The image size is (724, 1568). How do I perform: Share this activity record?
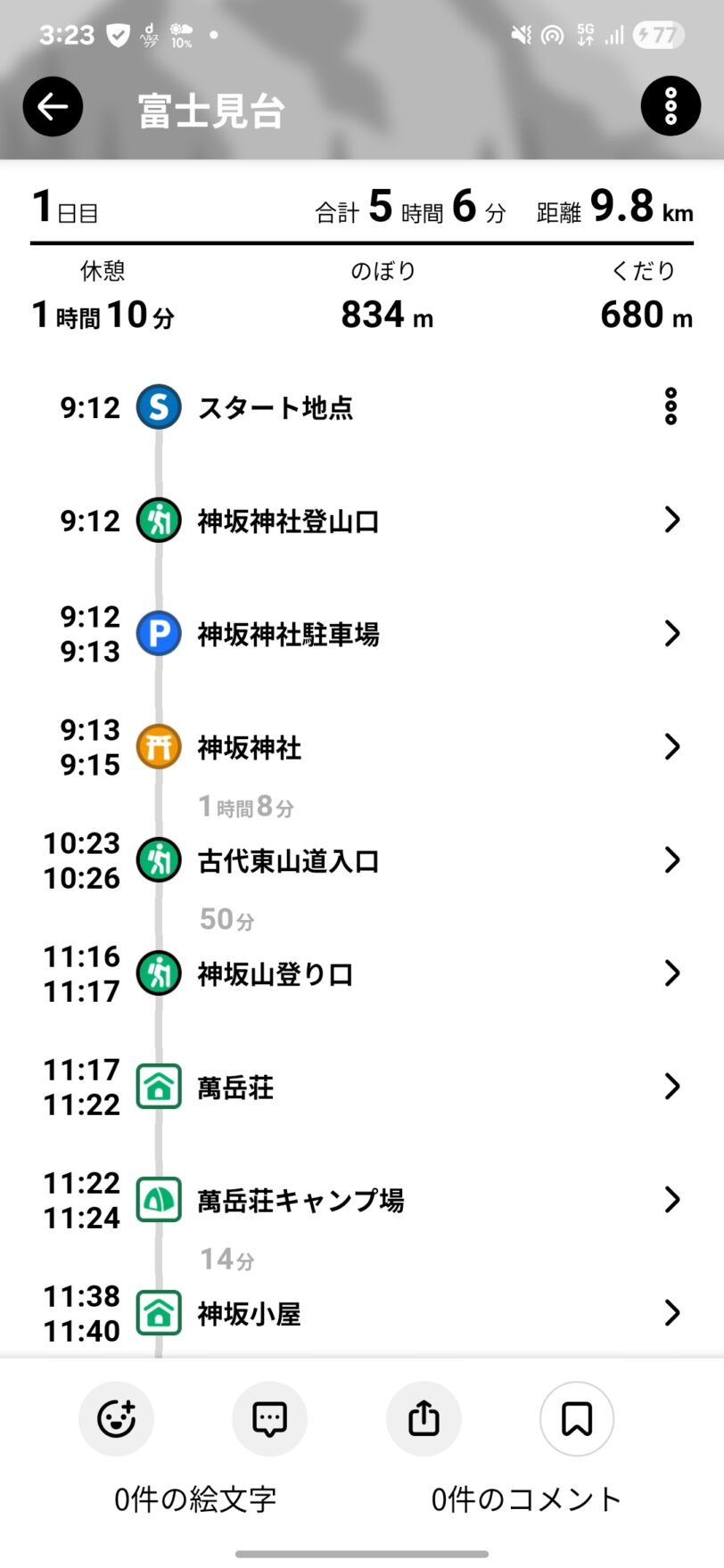(424, 1418)
